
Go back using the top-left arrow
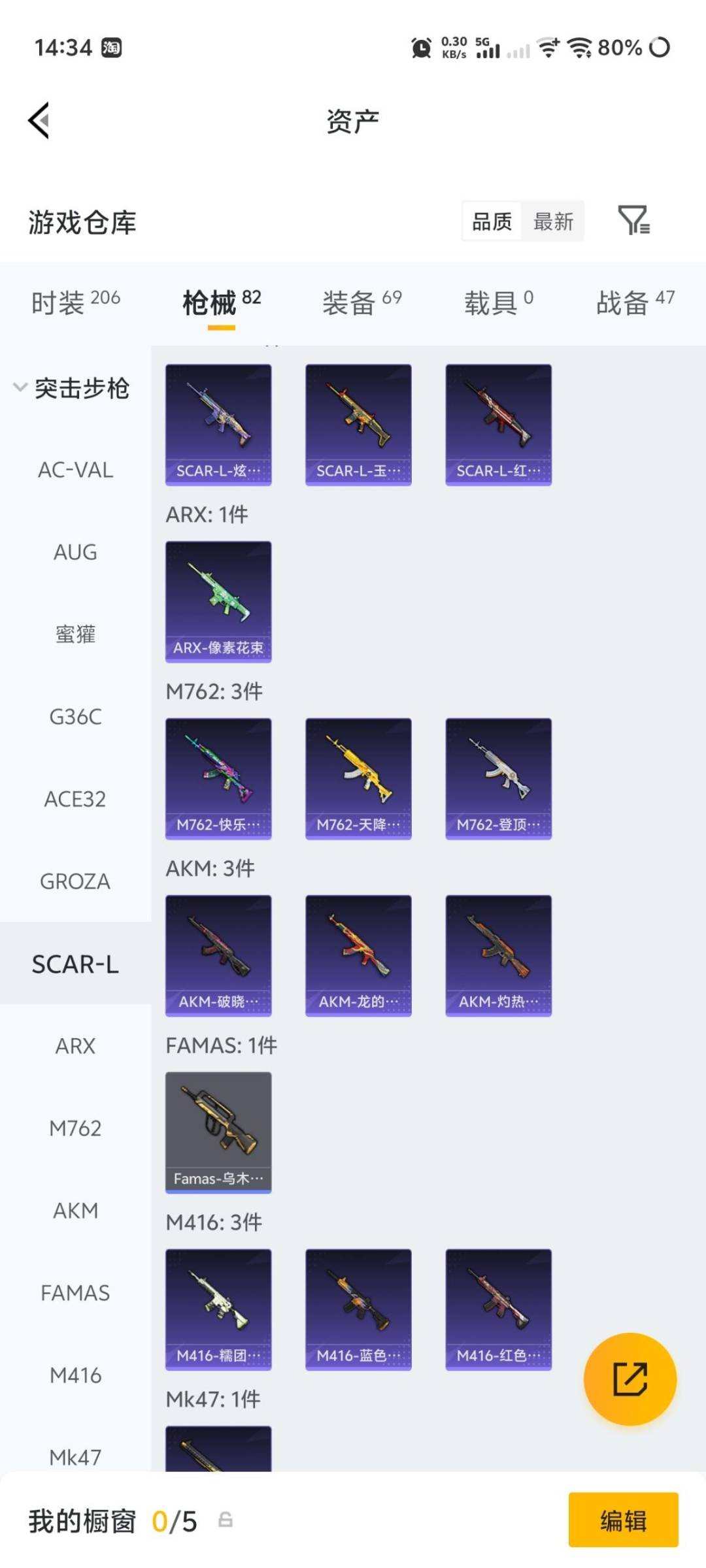(39, 121)
